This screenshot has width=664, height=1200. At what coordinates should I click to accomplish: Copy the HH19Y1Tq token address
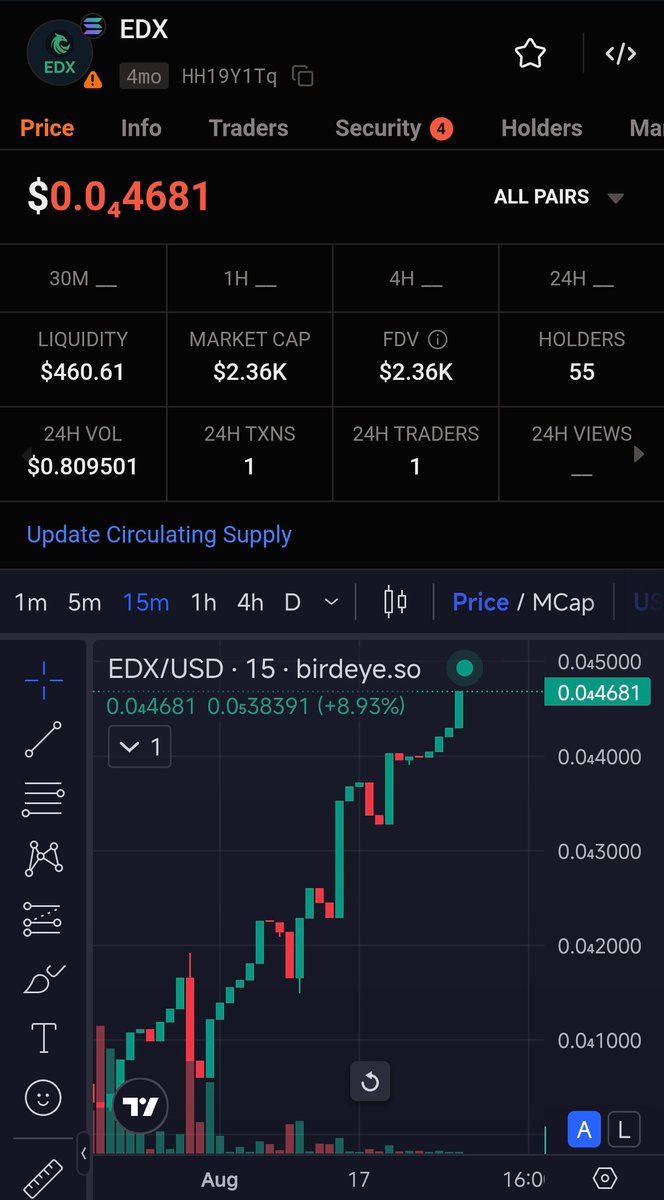303,76
